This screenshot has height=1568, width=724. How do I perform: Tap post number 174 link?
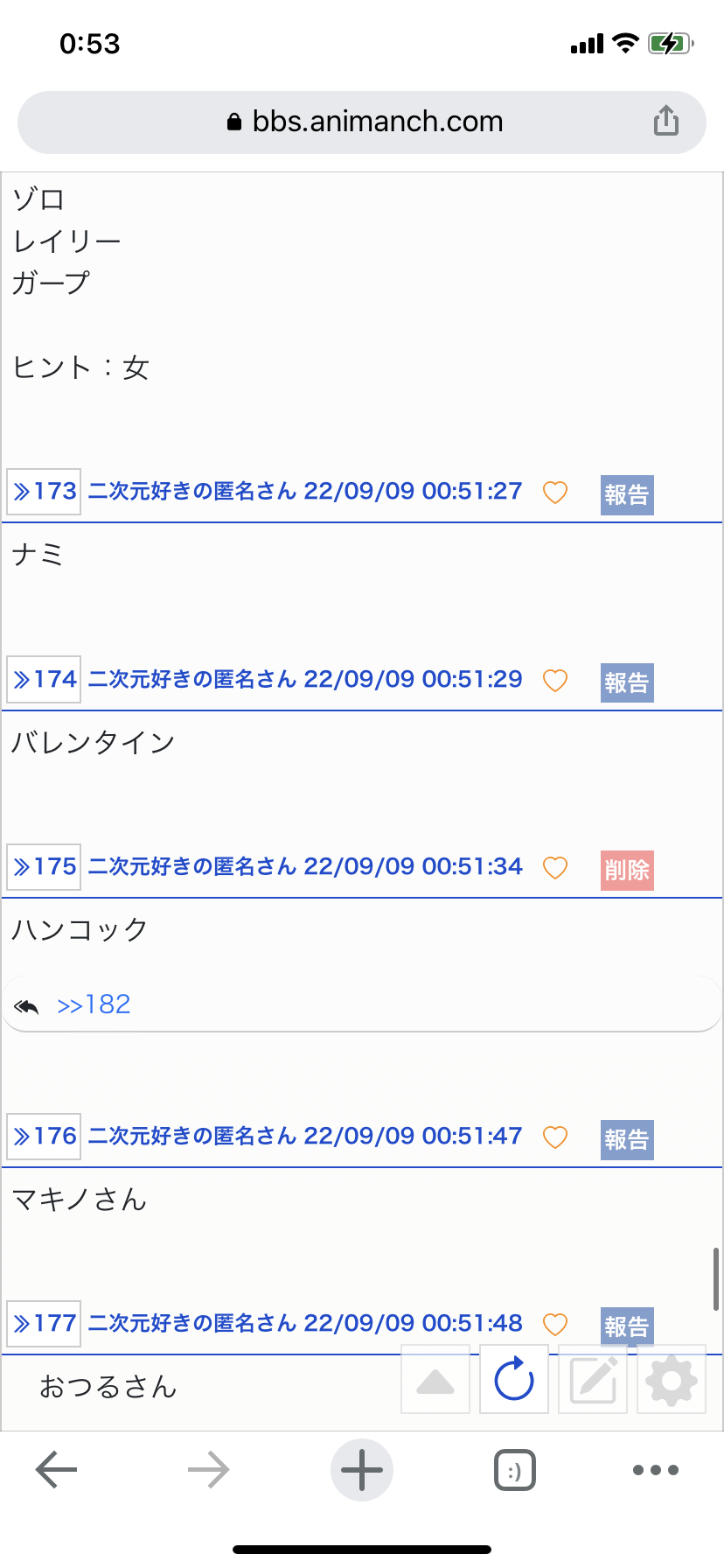tap(44, 679)
